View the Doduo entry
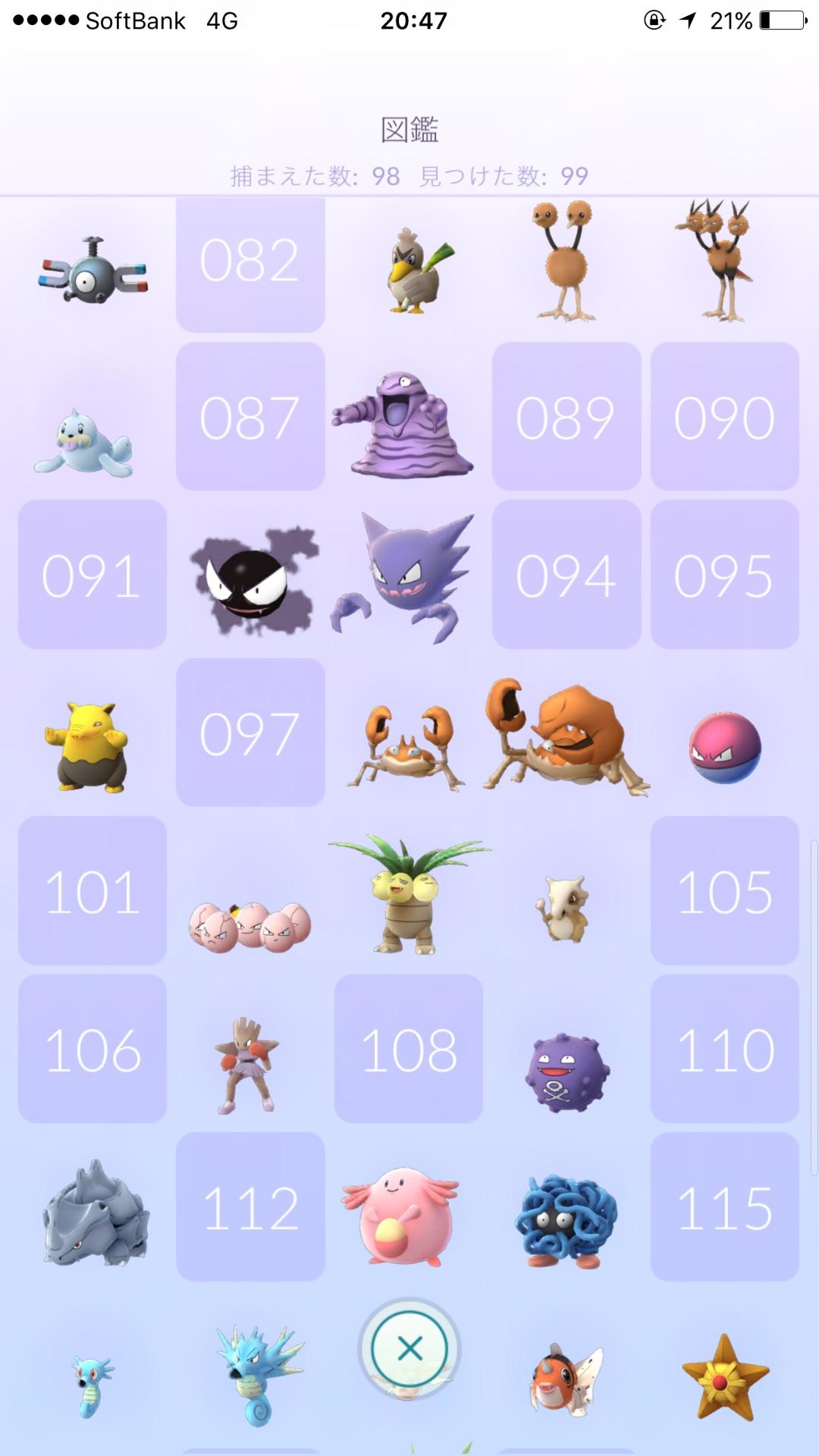The height and width of the screenshot is (1456, 819). point(566,262)
